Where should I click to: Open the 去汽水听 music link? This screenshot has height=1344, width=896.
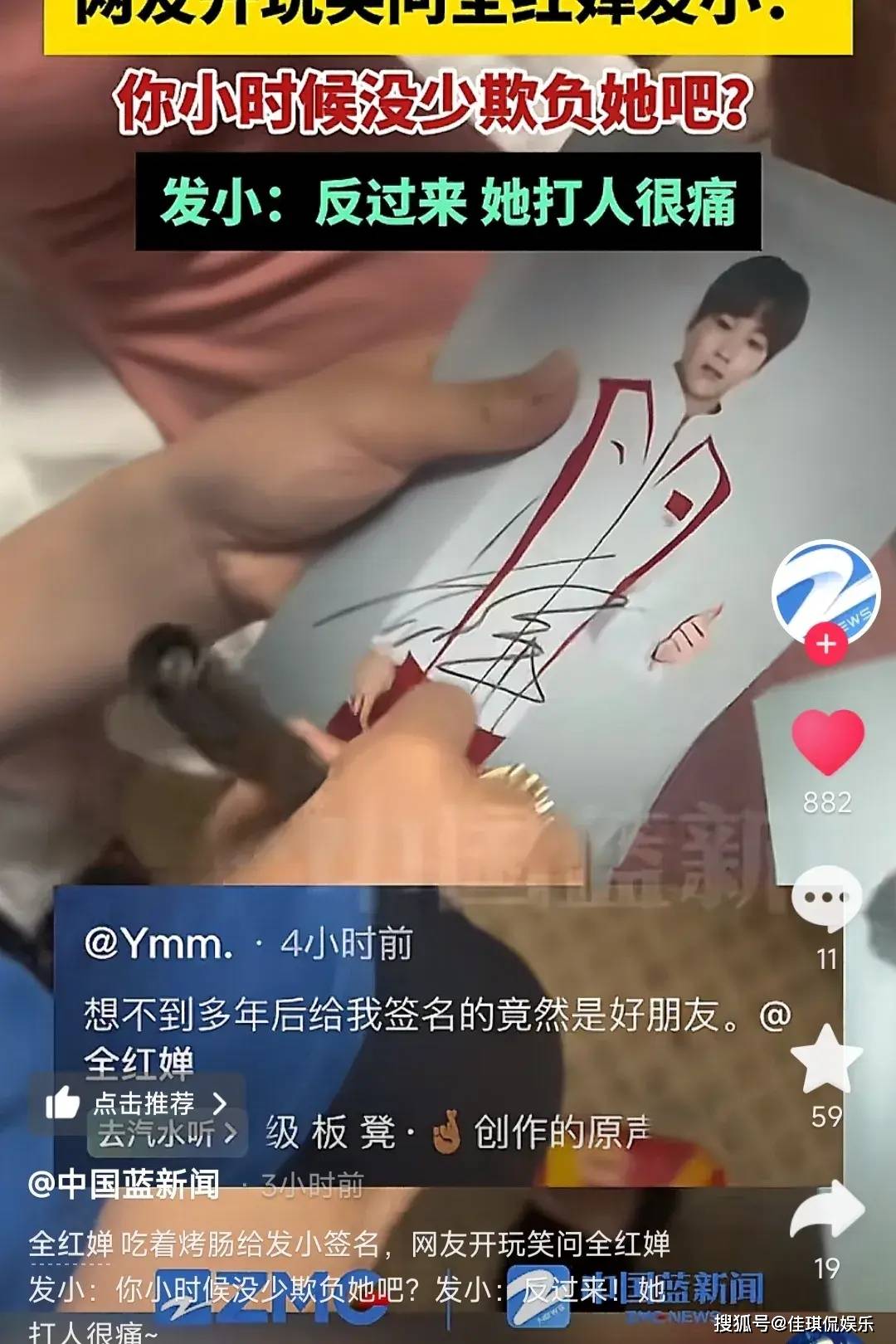coord(167,1133)
